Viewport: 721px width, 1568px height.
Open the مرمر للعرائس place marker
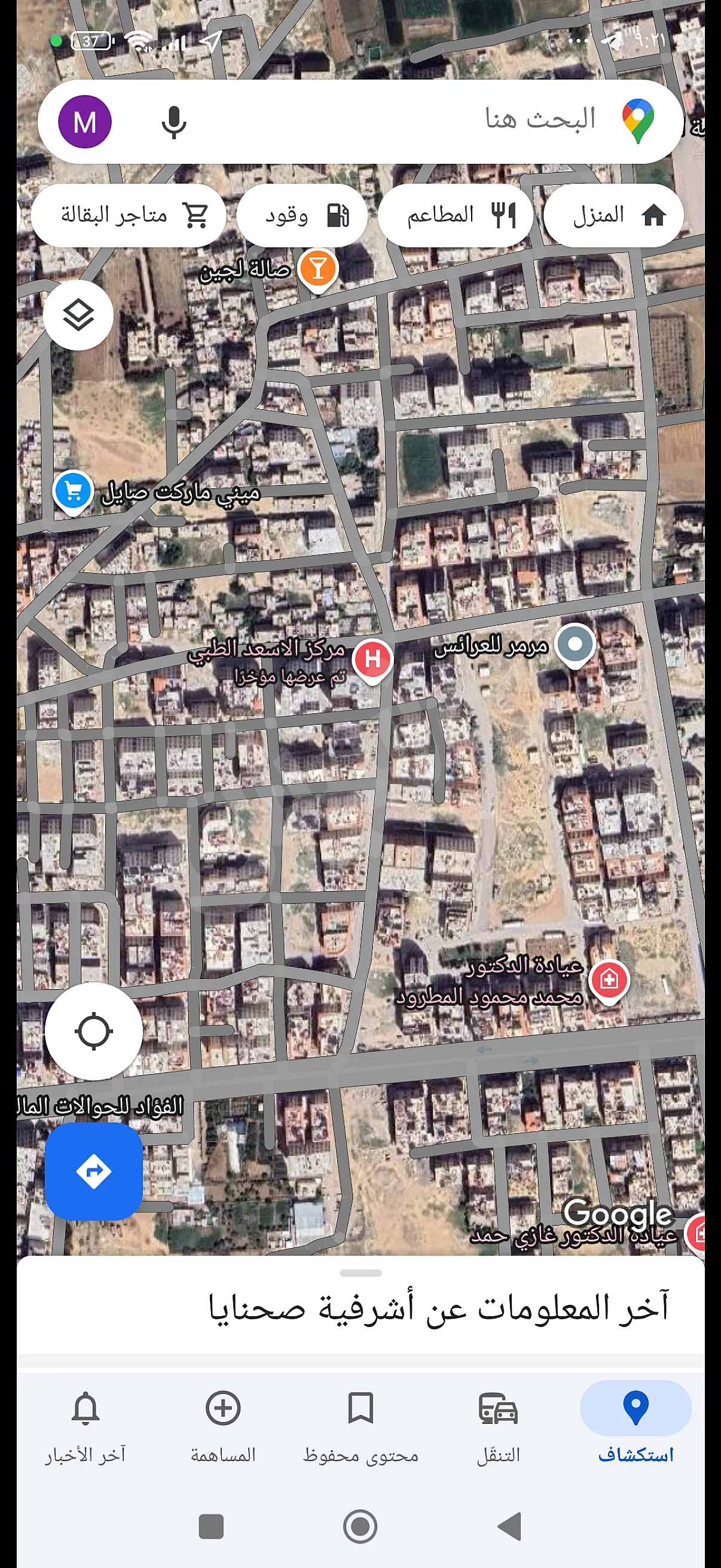pyautogui.click(x=575, y=643)
